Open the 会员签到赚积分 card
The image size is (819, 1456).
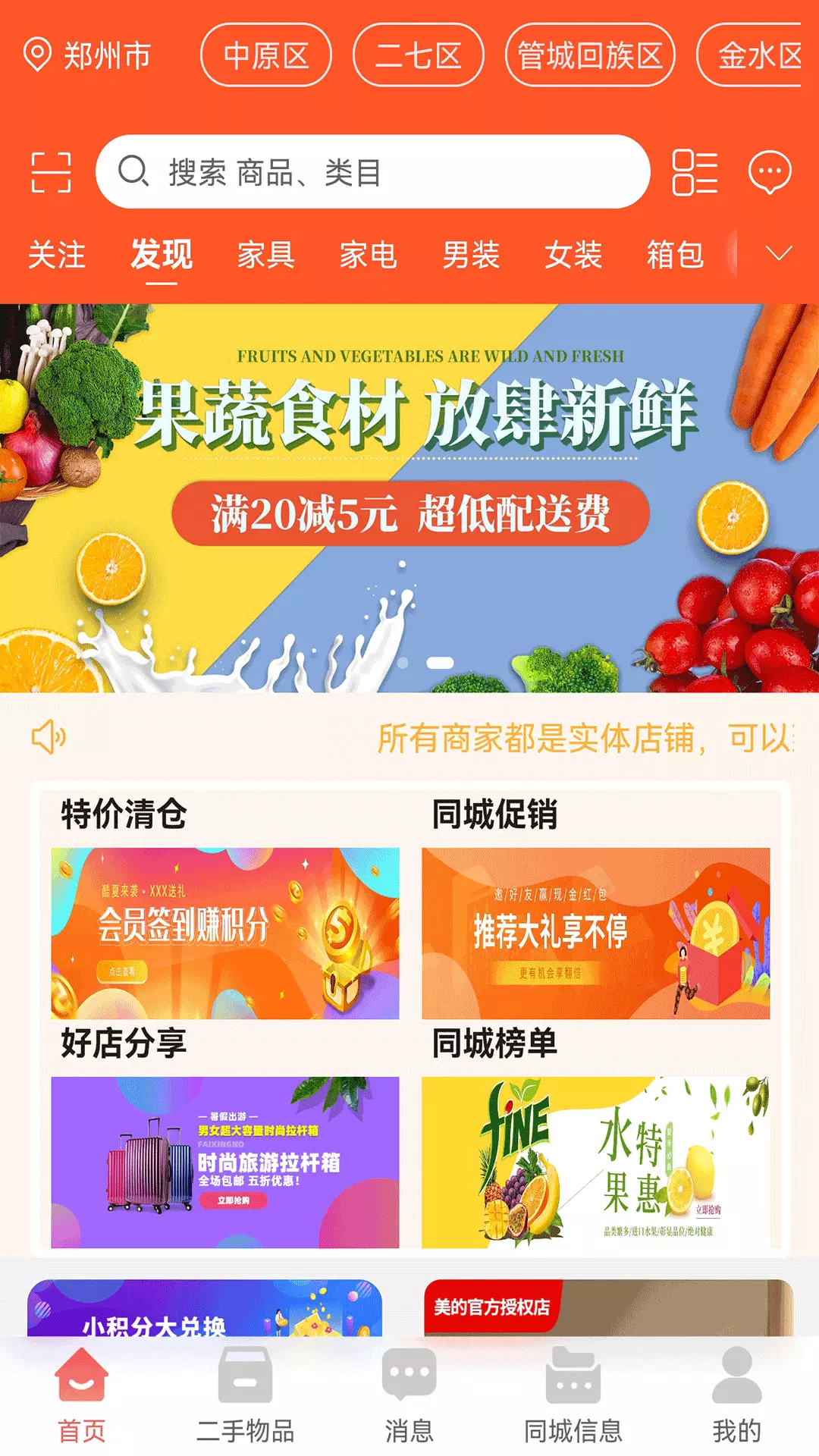pyautogui.click(x=225, y=933)
